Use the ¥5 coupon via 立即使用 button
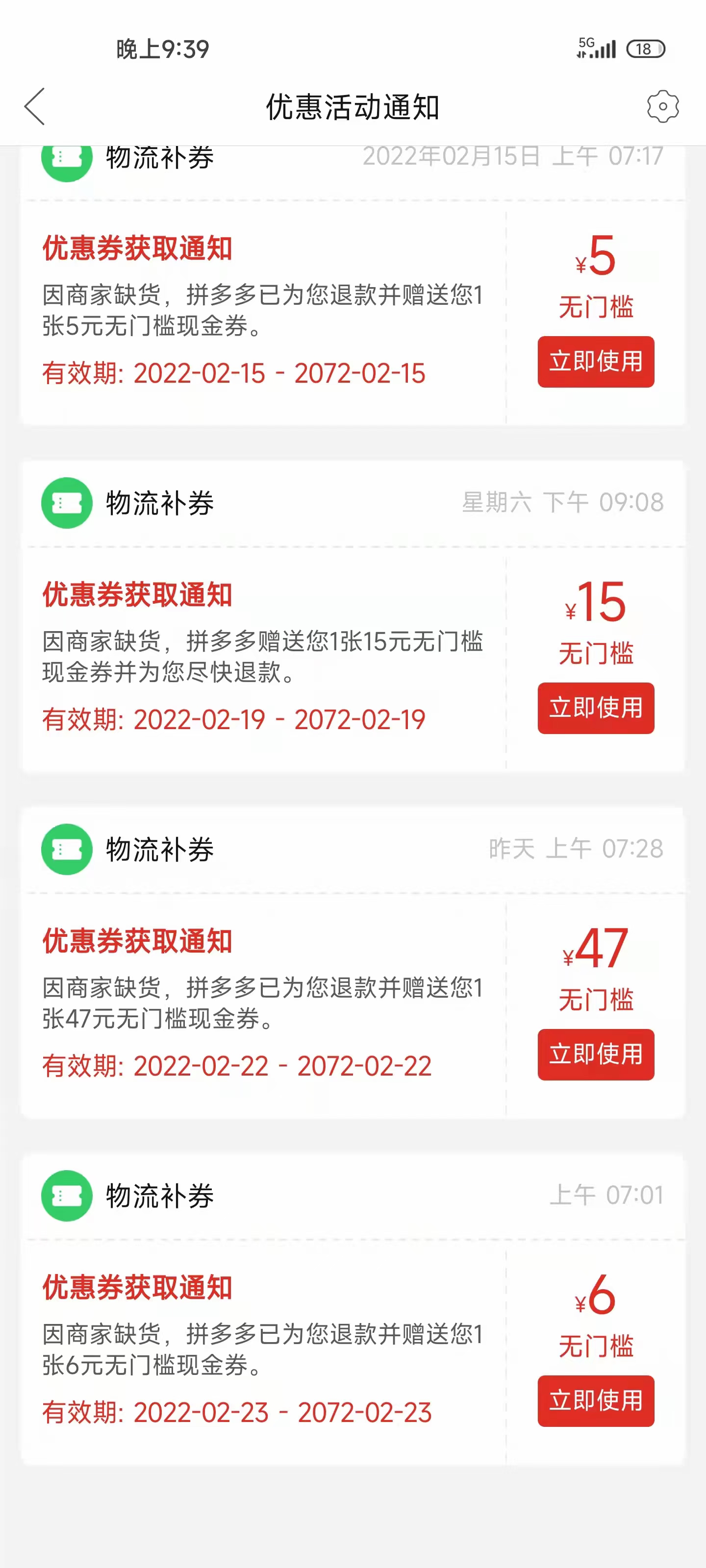 pyautogui.click(x=595, y=362)
